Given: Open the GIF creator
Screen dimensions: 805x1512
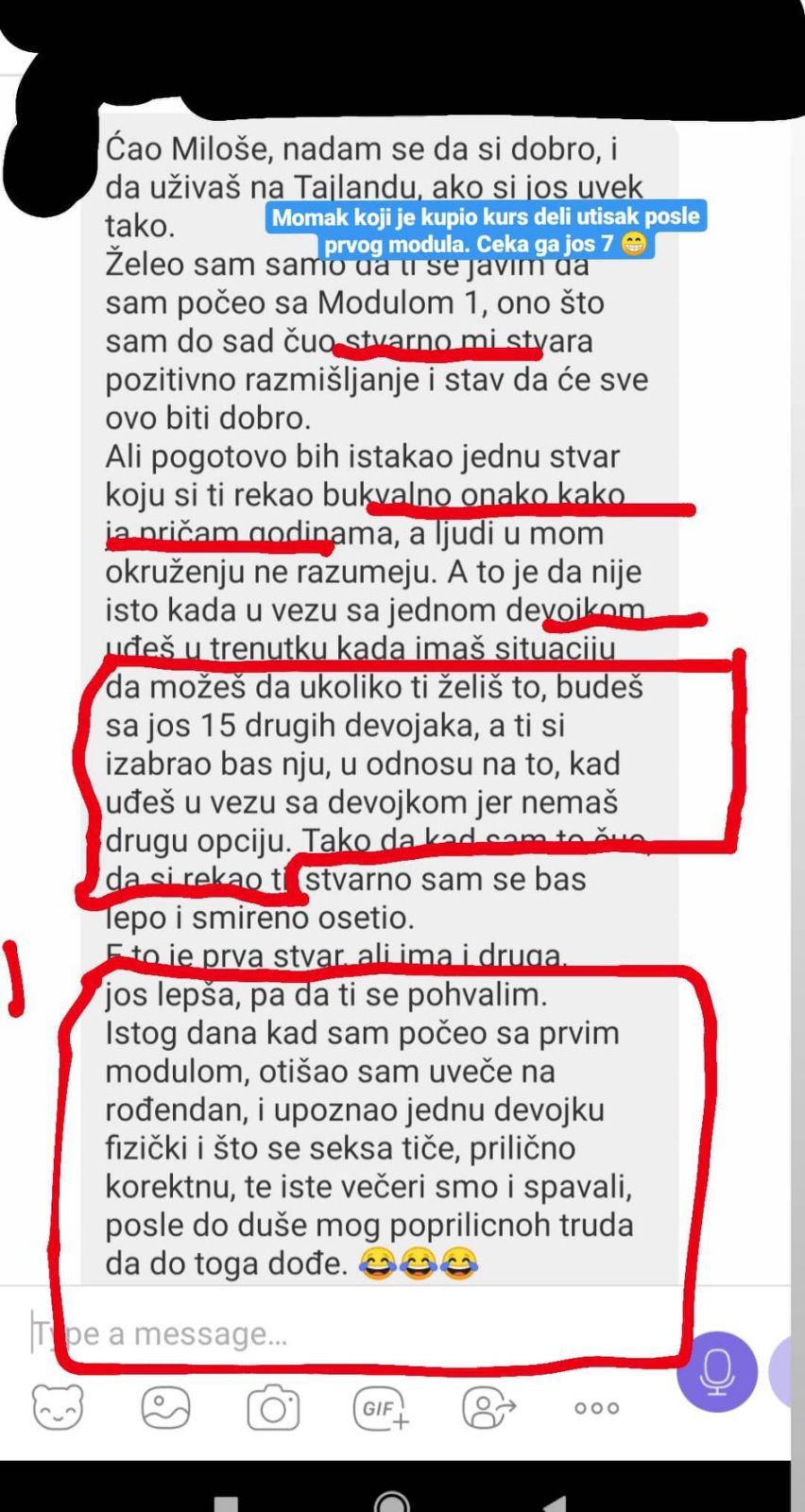Looking at the screenshot, I should pyautogui.click(x=381, y=1408).
